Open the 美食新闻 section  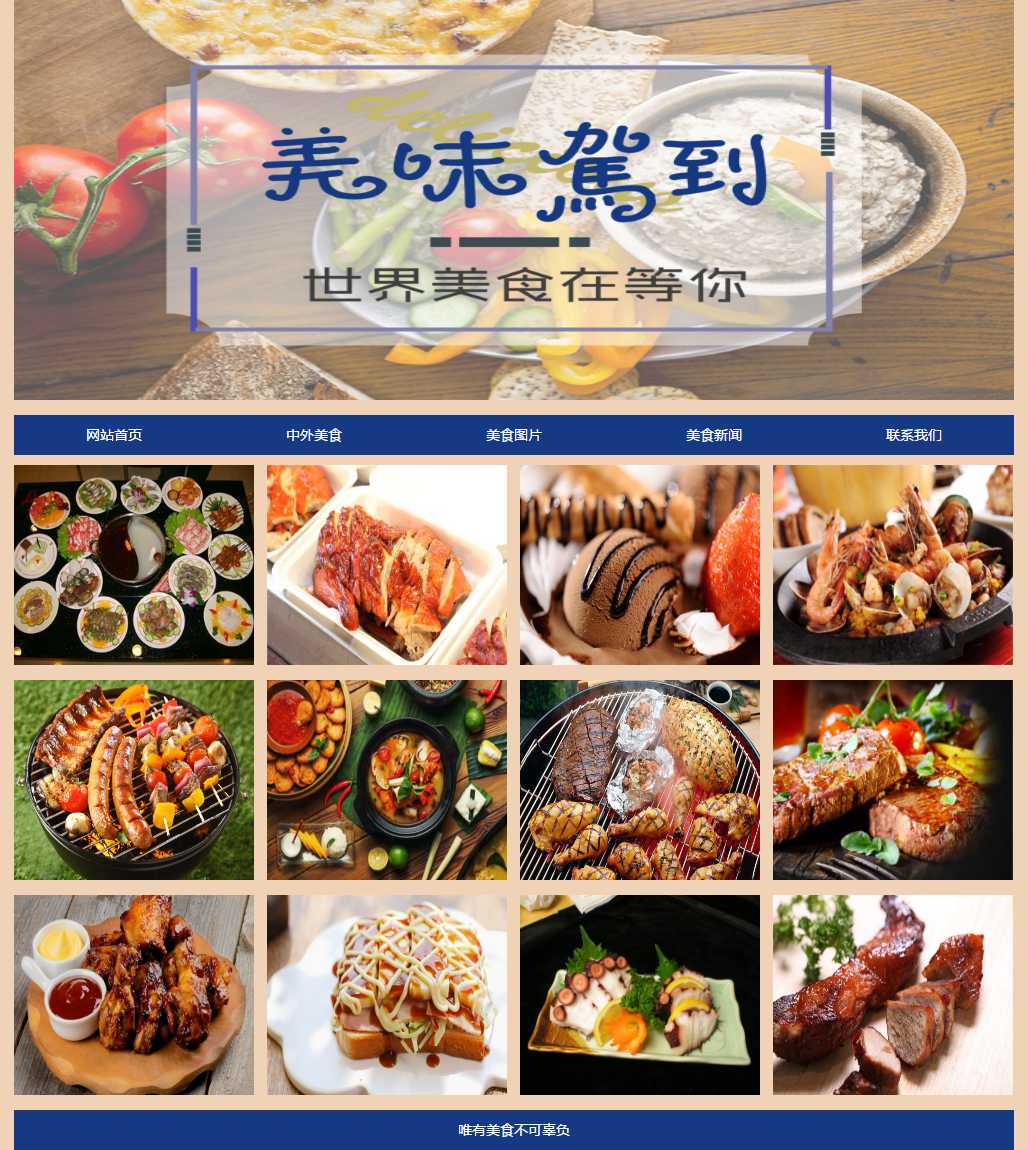tap(714, 435)
